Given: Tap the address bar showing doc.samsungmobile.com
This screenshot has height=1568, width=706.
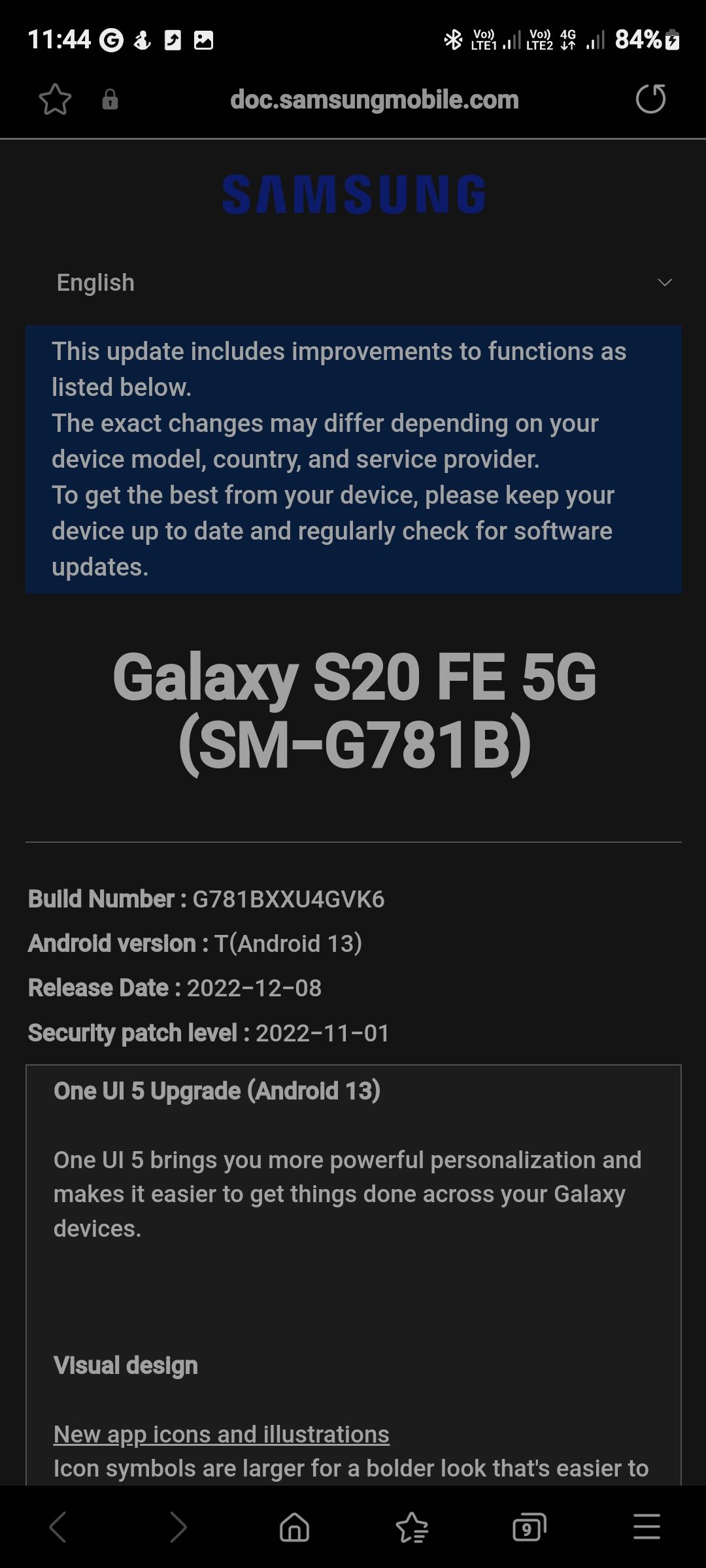Looking at the screenshot, I should tap(375, 99).
